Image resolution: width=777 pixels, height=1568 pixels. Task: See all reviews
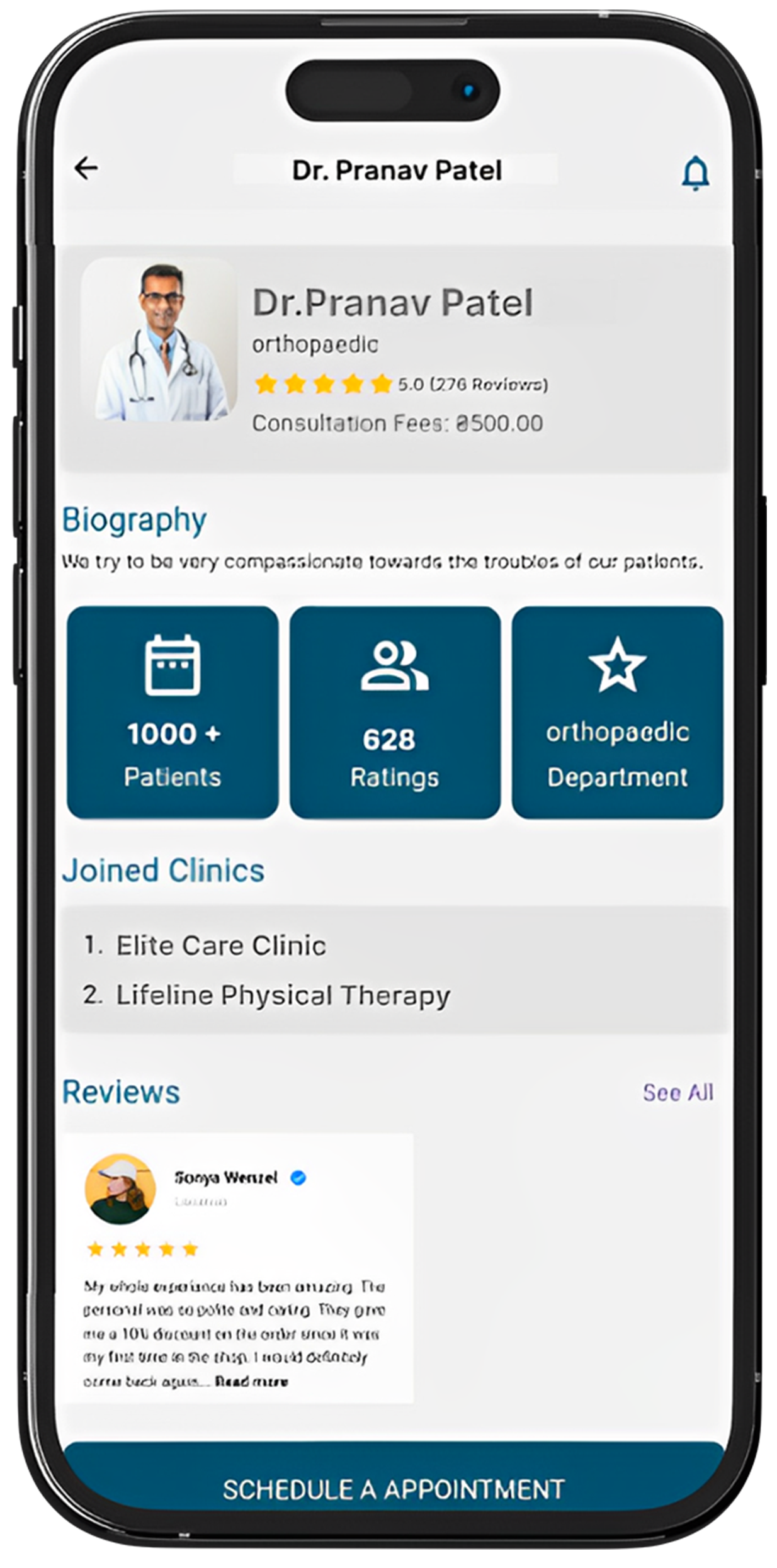[678, 1092]
